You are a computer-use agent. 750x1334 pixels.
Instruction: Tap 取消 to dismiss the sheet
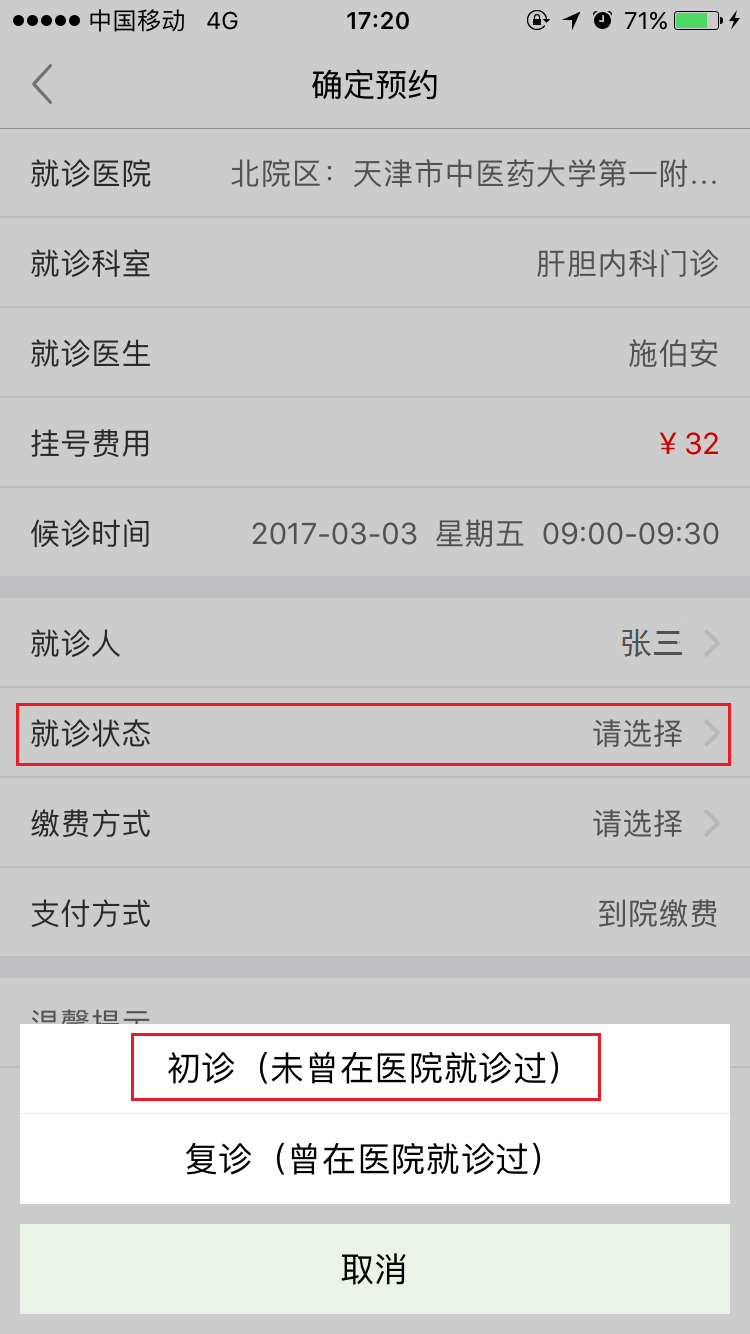374,1269
